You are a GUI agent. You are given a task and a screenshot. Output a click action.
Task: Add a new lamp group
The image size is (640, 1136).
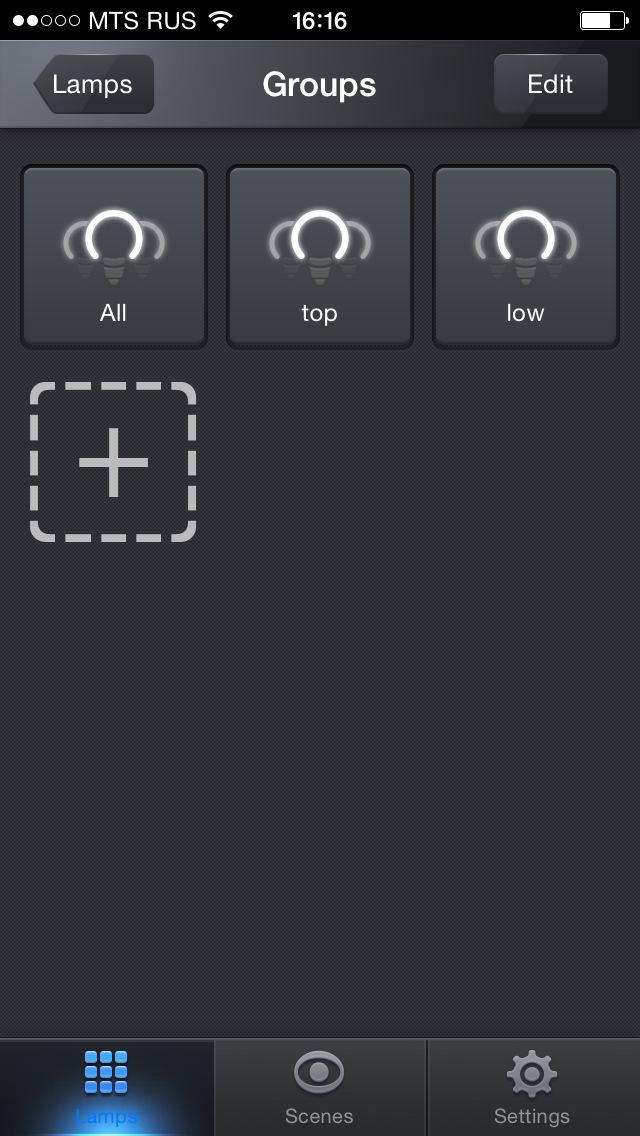coord(113,462)
